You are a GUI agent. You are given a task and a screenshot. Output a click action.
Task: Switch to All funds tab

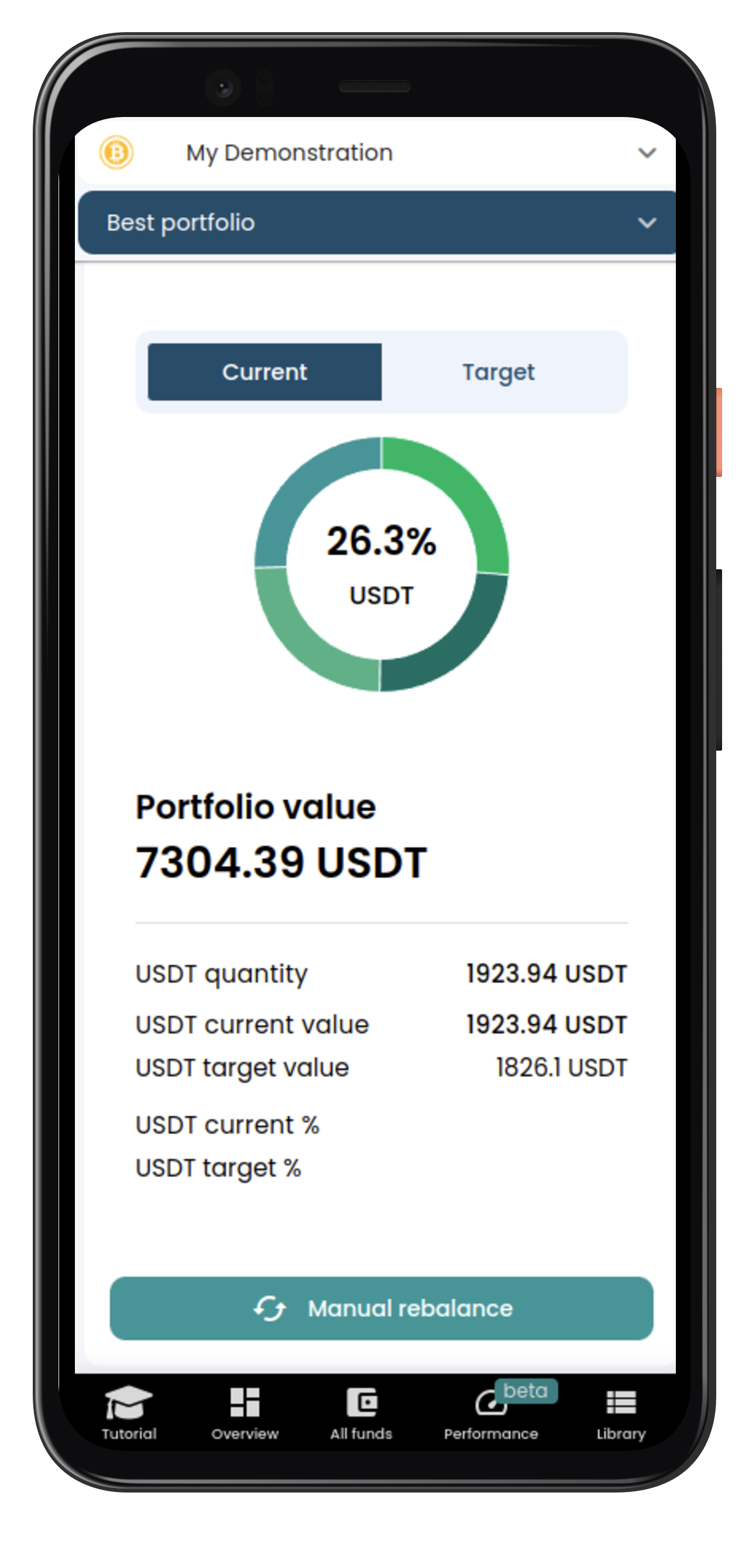(x=361, y=1414)
